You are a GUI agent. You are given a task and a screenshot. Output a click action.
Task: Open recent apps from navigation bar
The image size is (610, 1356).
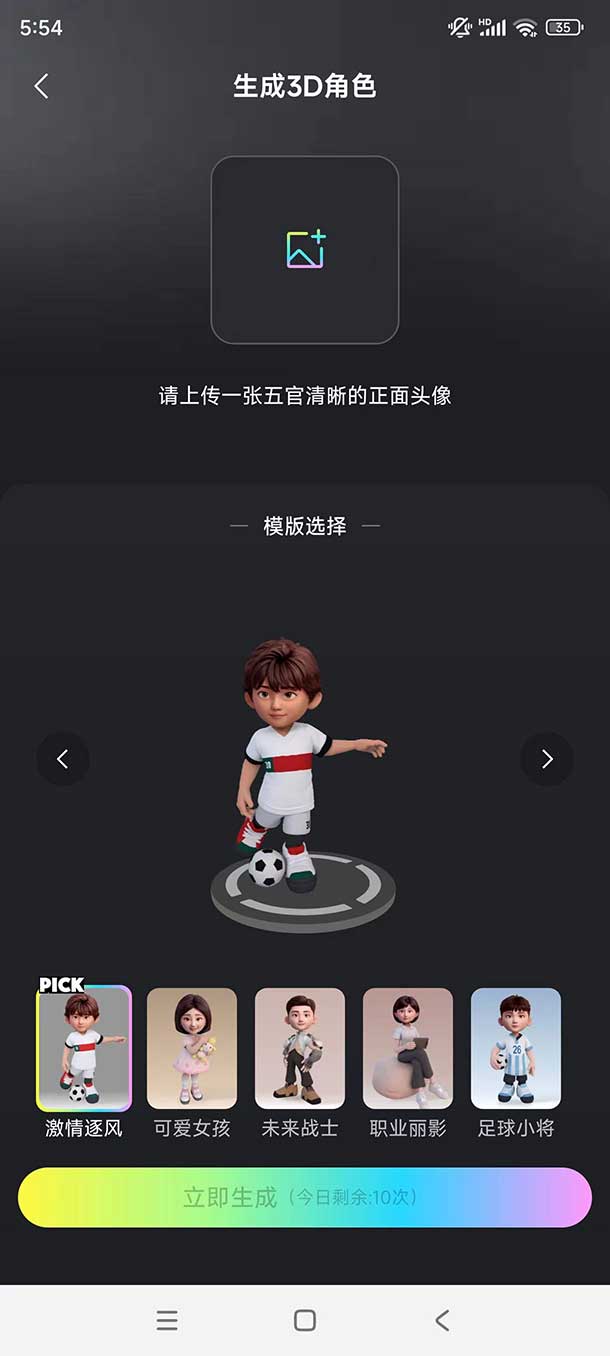(167, 1320)
